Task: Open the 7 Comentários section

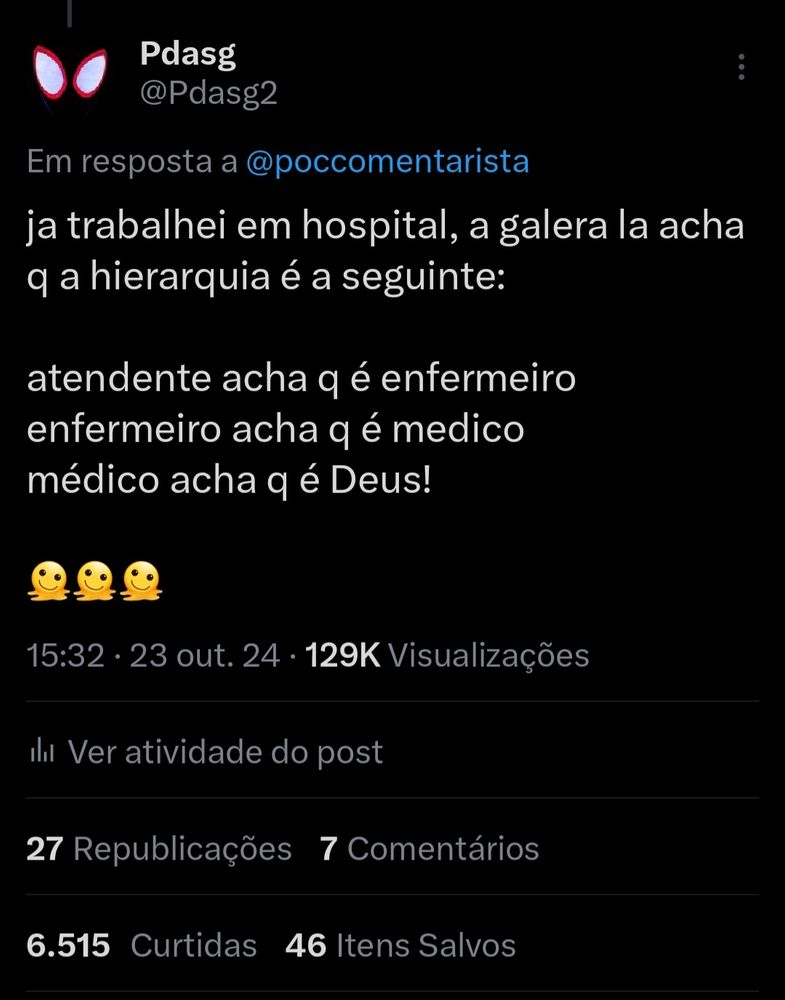Action: tap(428, 848)
